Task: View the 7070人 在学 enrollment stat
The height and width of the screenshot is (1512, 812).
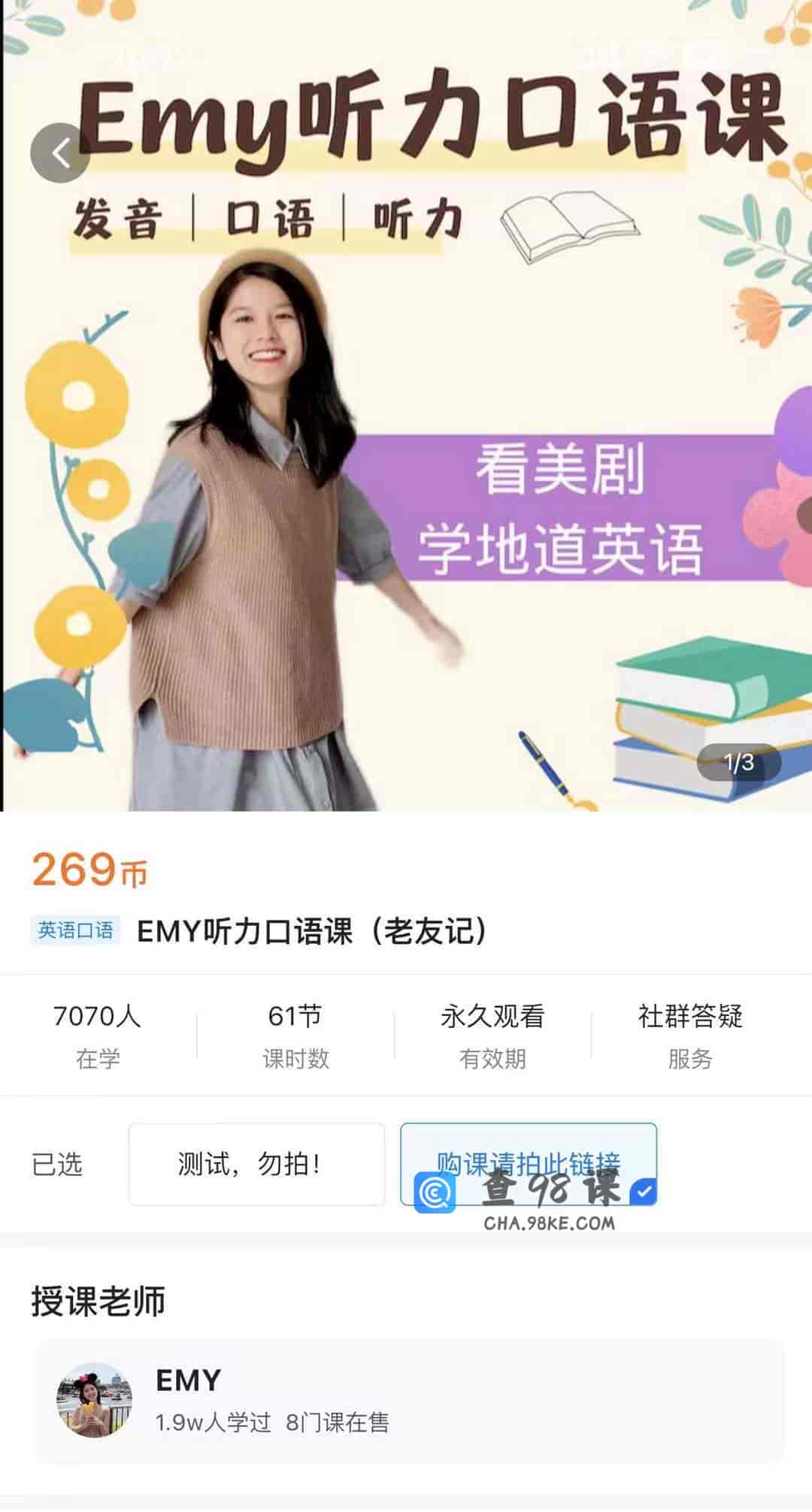Action: 98,1035
